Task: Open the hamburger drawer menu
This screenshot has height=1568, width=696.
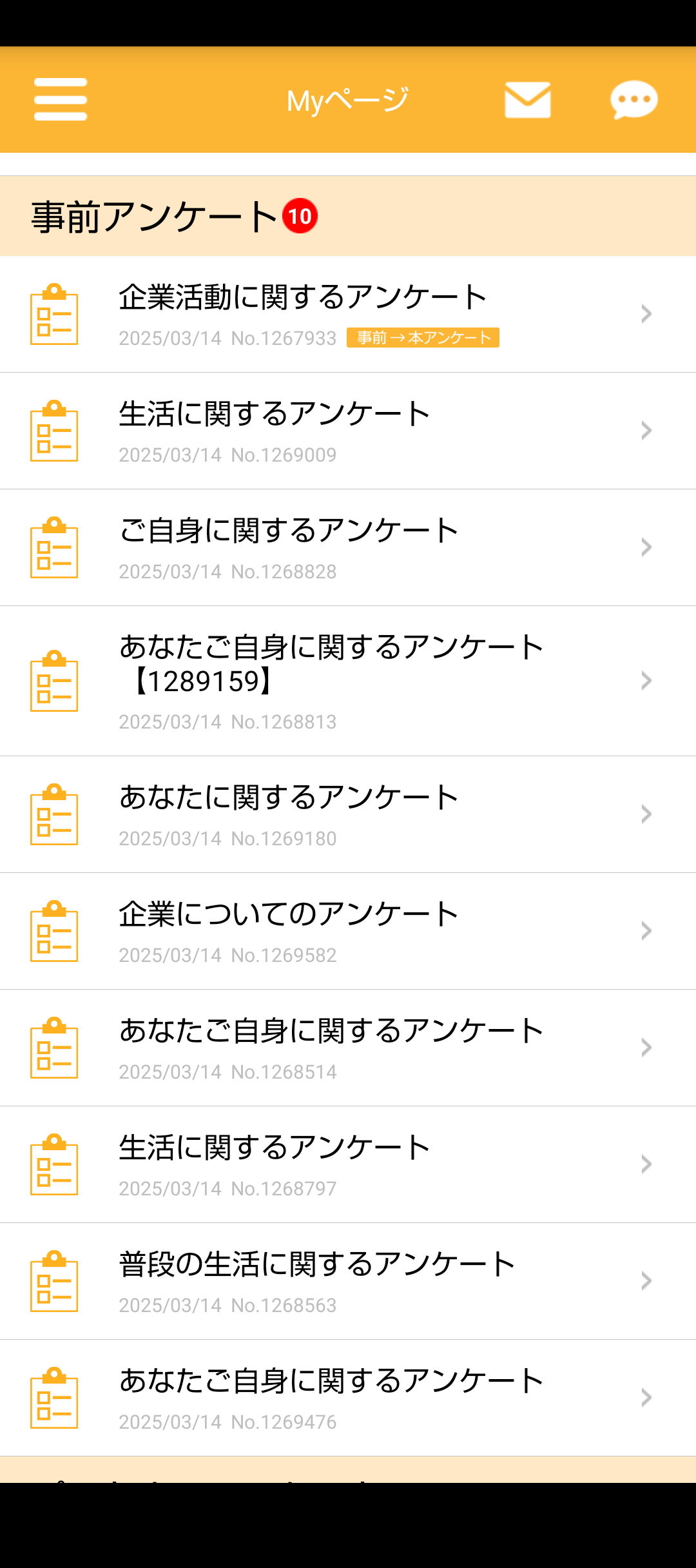Action: [x=61, y=99]
